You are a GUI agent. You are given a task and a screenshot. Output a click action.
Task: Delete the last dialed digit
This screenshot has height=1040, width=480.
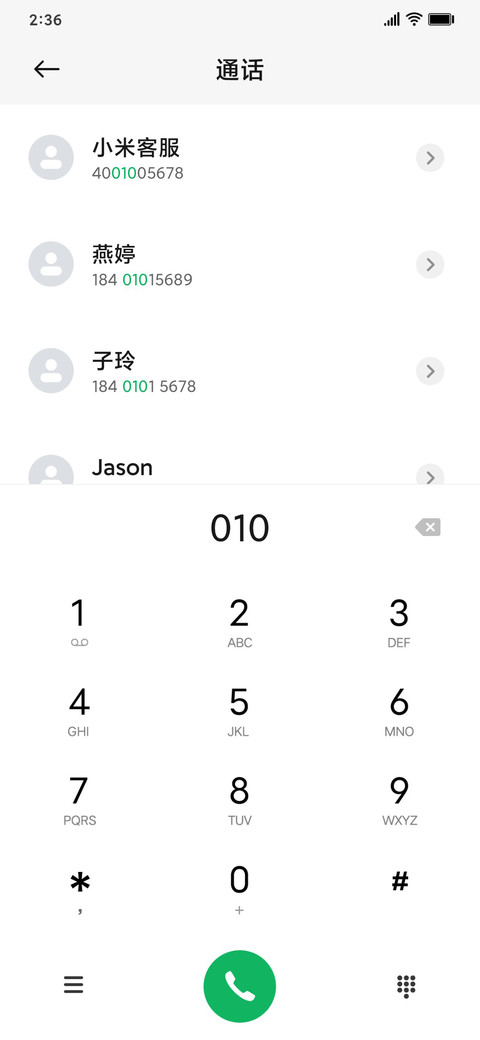[428, 527]
